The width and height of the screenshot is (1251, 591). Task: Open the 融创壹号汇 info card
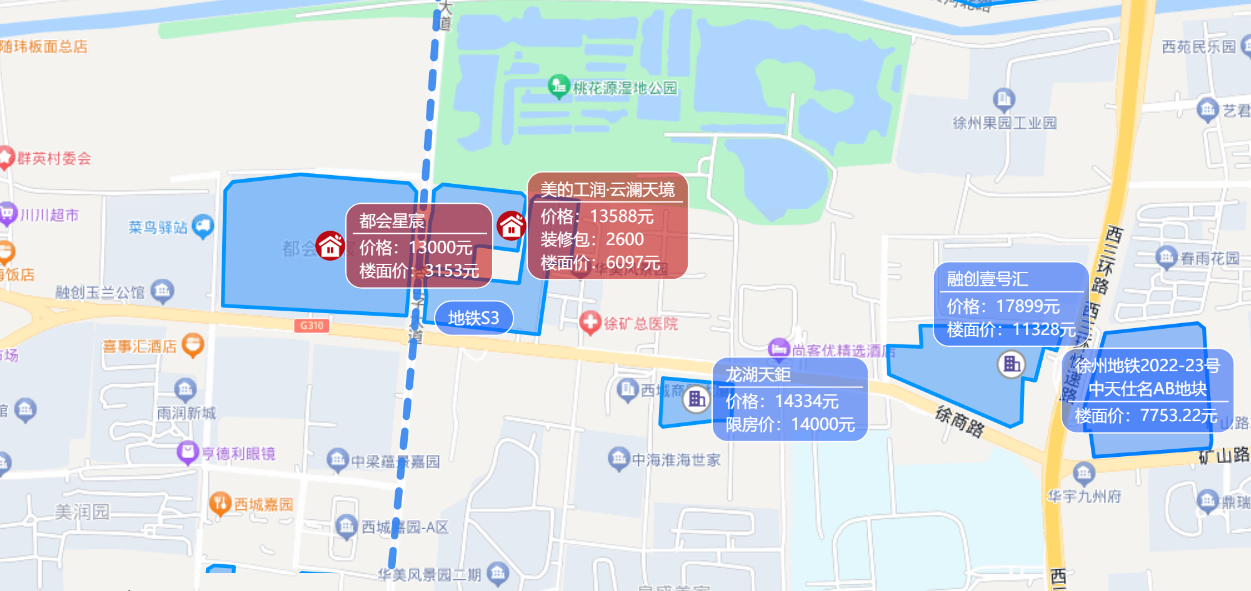(1010, 304)
